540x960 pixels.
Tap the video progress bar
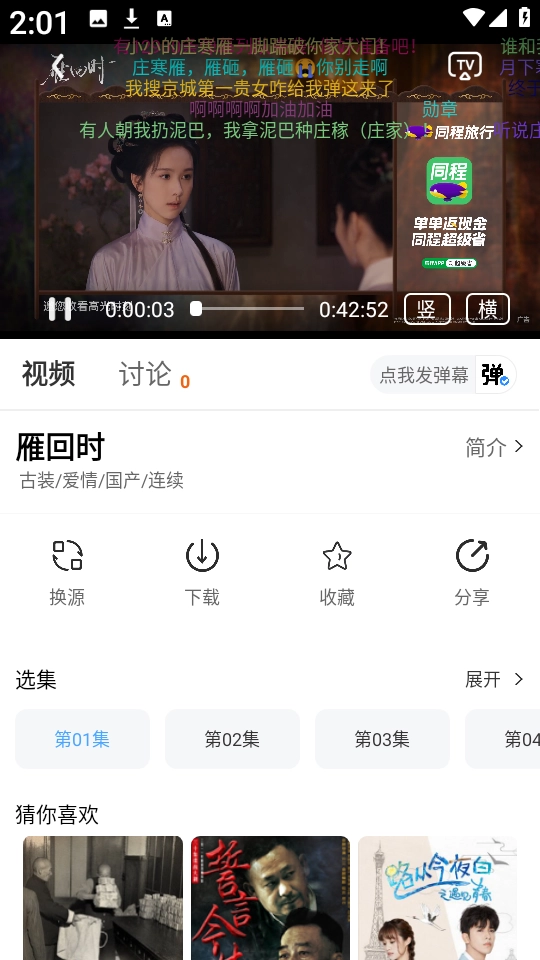click(x=247, y=309)
